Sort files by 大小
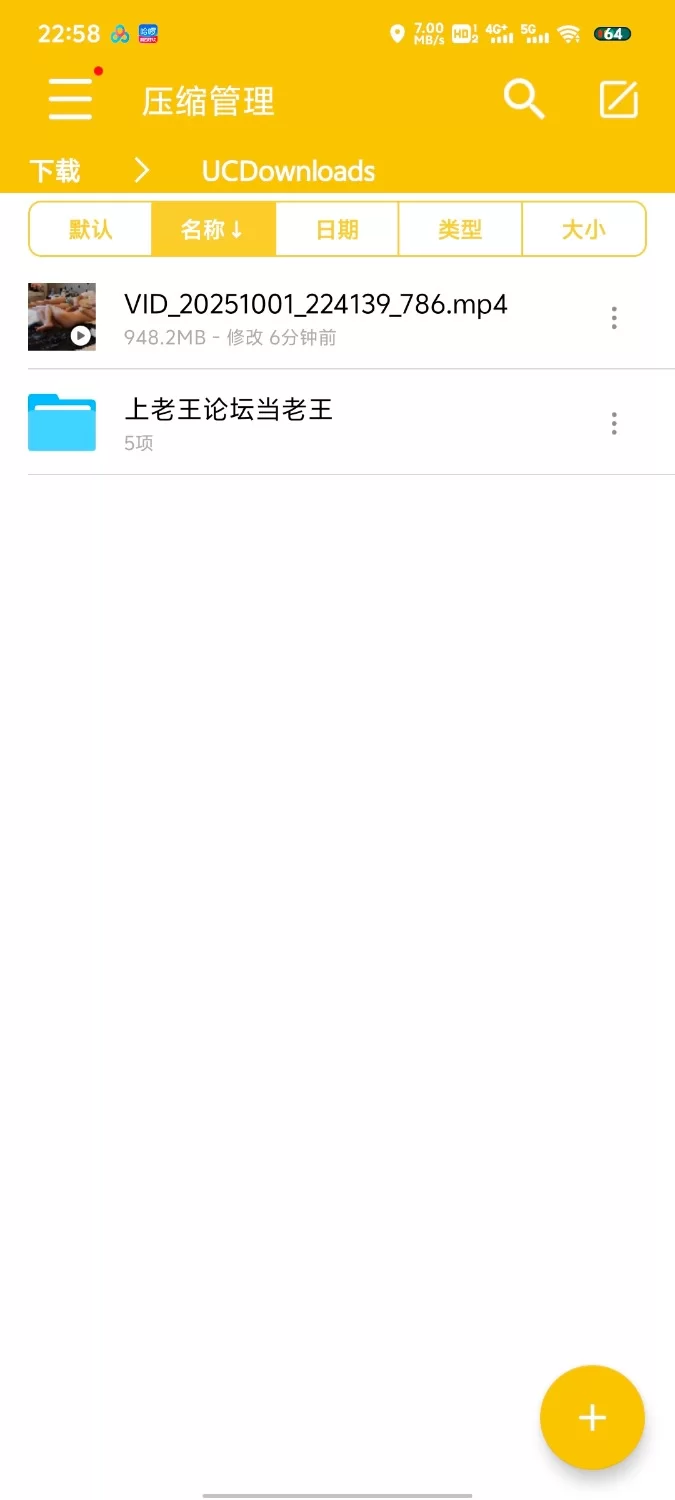Image resolution: width=675 pixels, height=1500 pixels. tap(583, 230)
